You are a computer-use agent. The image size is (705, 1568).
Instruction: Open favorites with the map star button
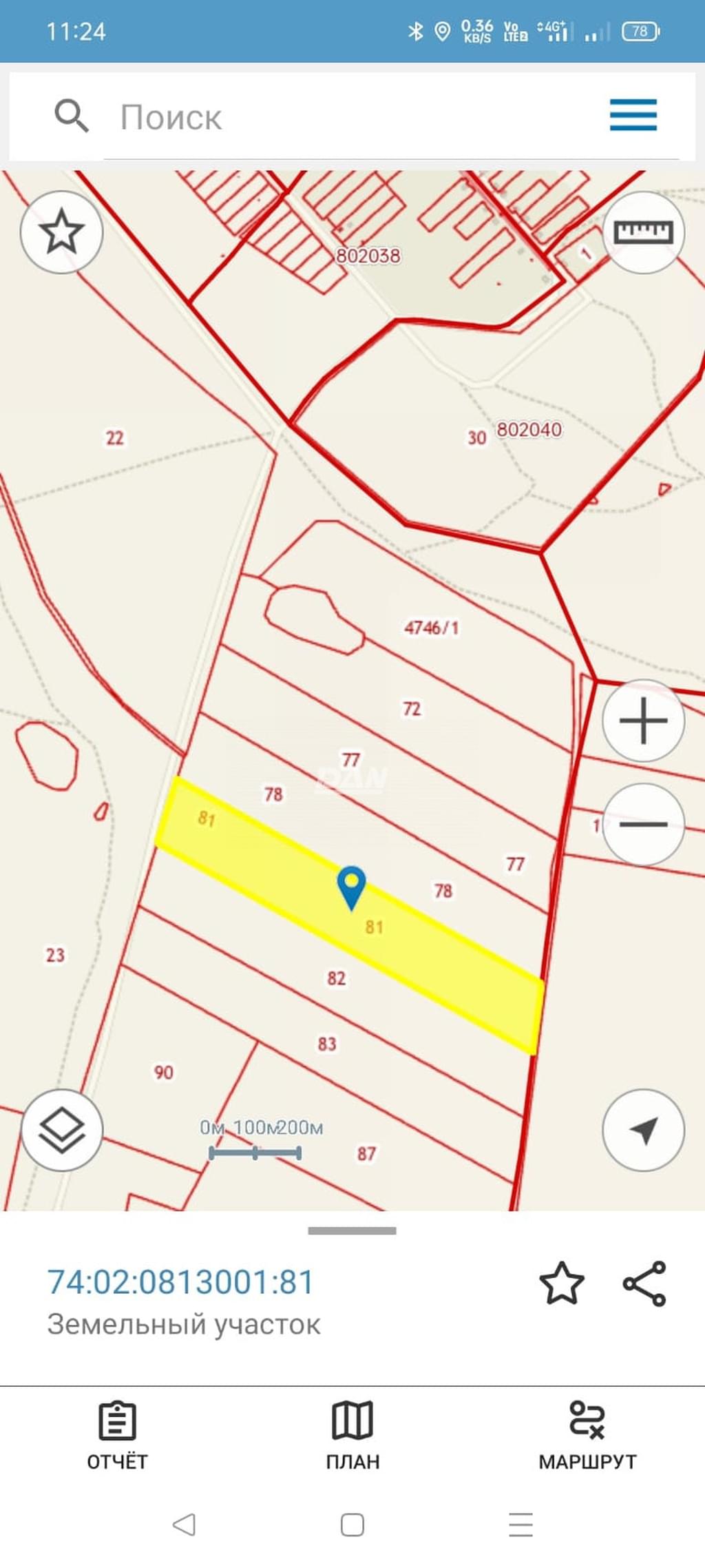(61, 232)
